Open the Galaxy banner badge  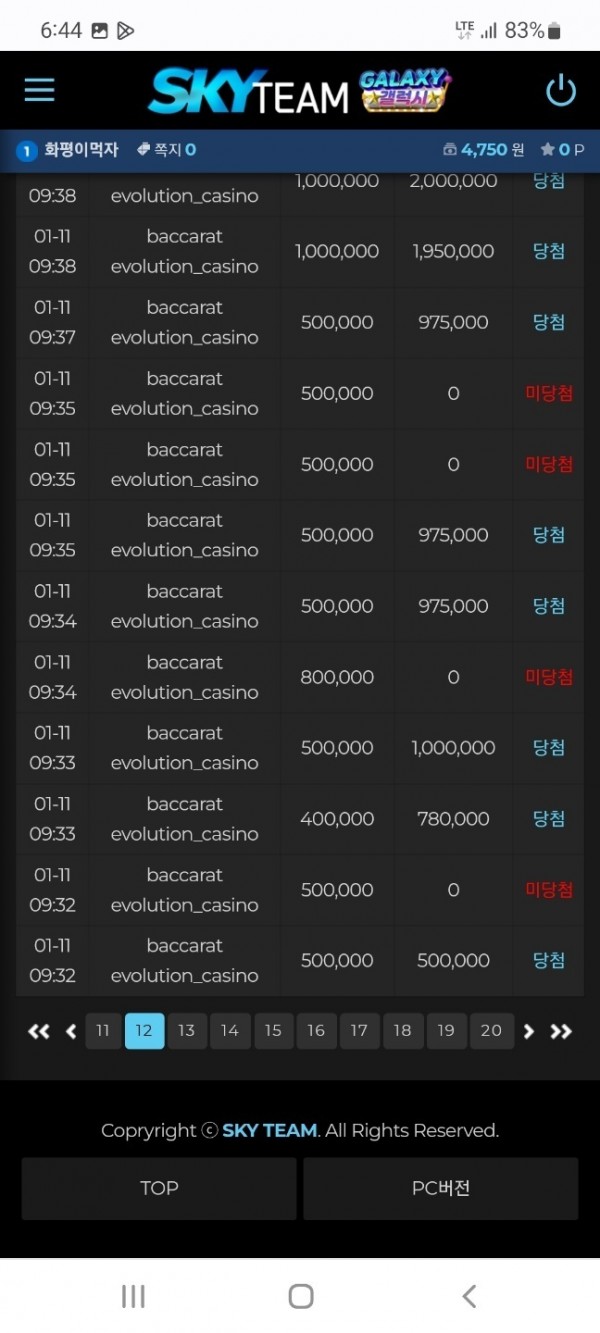pyautogui.click(x=404, y=90)
